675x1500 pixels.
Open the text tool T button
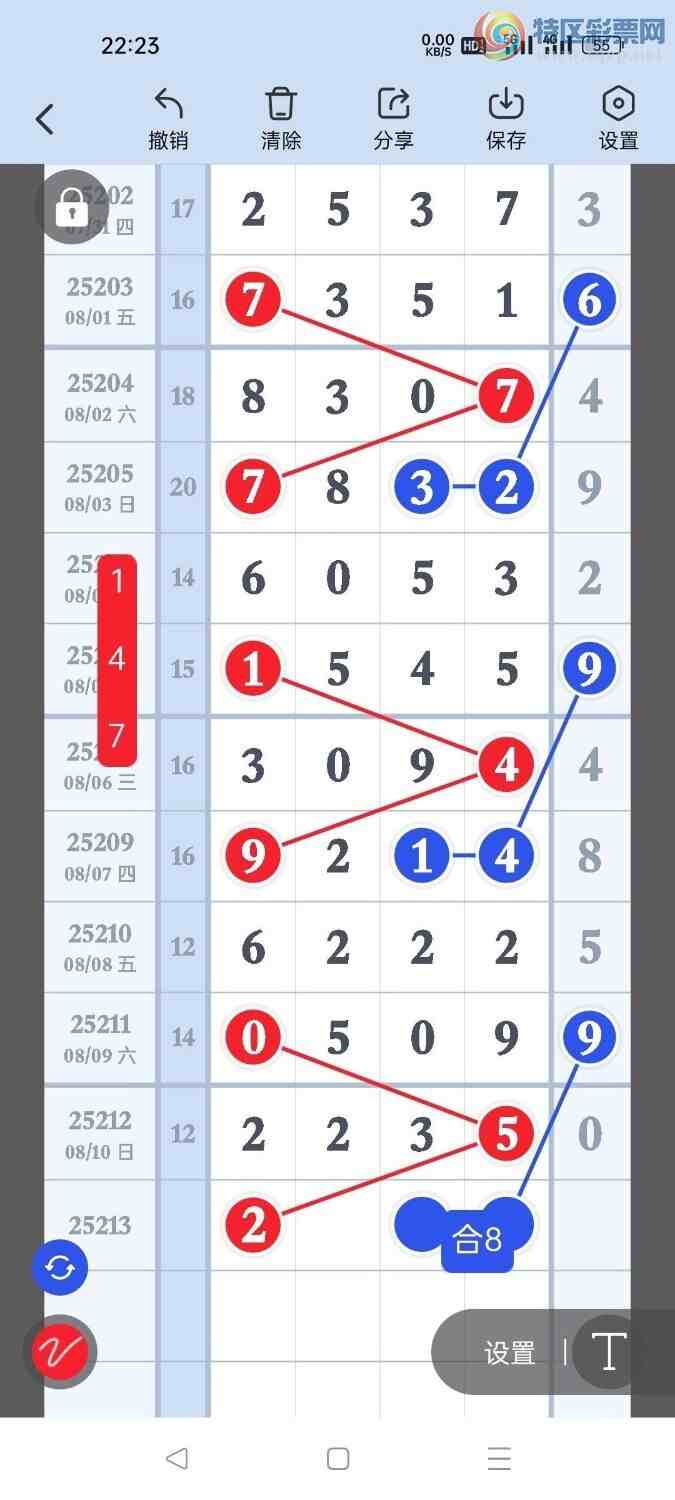click(x=608, y=1352)
